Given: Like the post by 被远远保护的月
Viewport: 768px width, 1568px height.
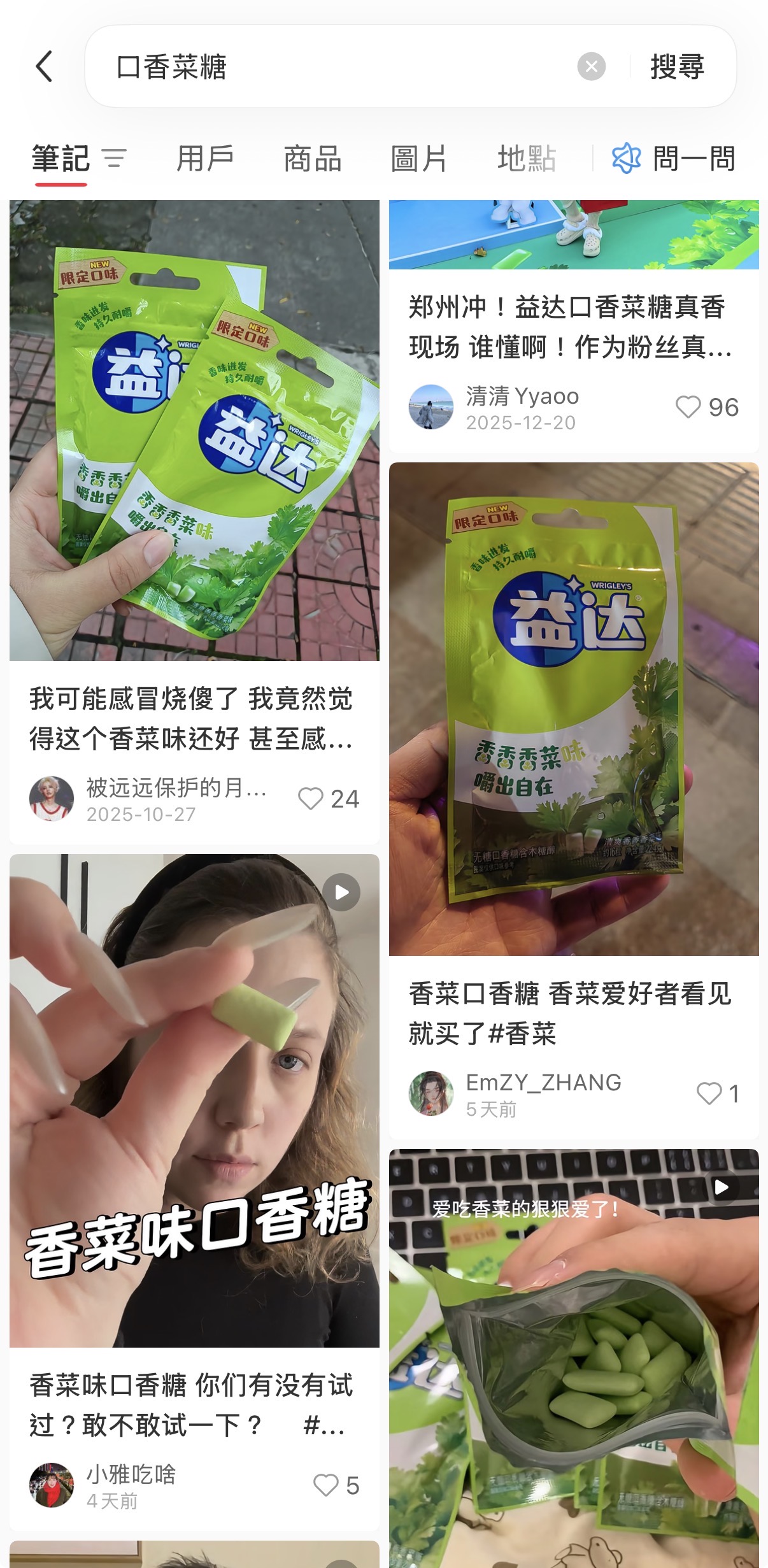Looking at the screenshot, I should (x=311, y=799).
